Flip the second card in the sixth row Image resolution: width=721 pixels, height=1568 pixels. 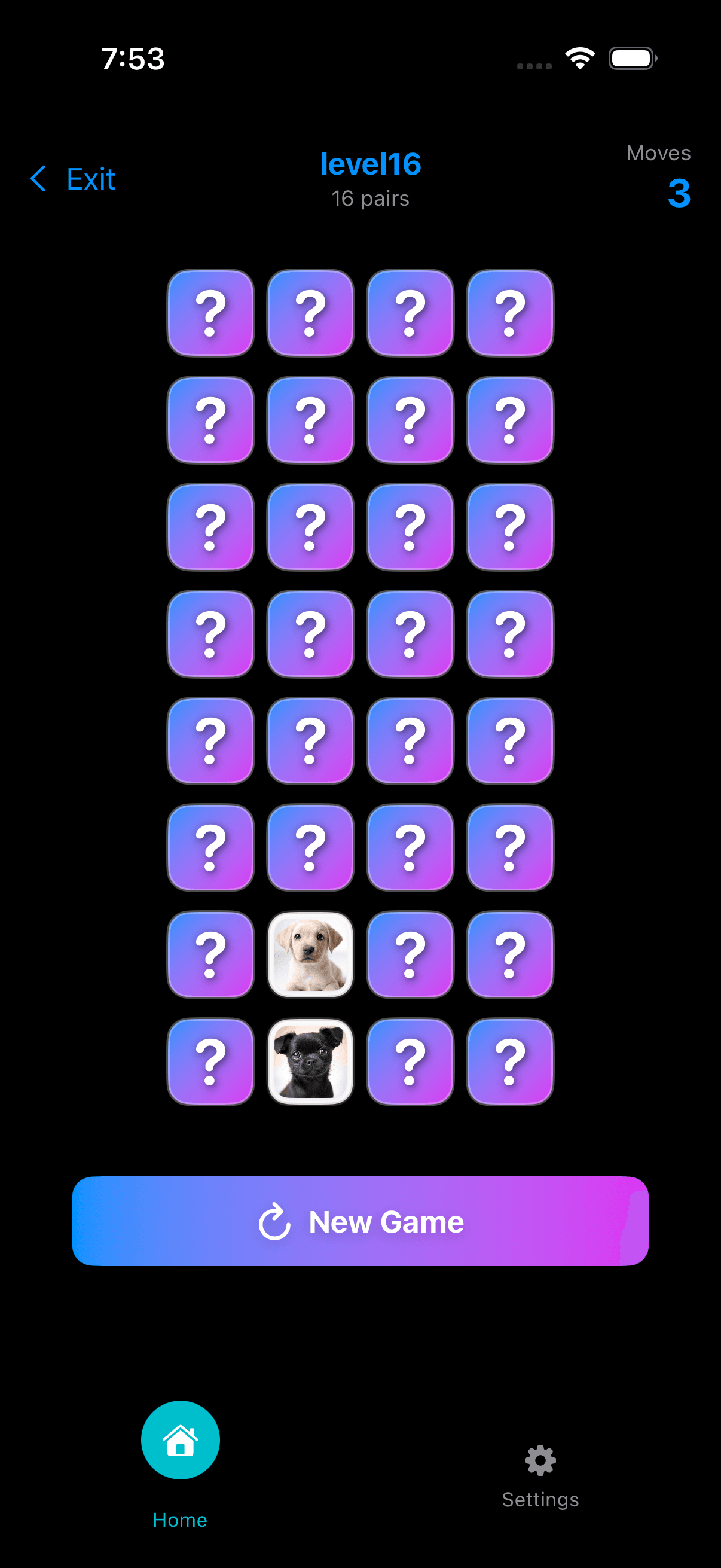[x=310, y=847]
